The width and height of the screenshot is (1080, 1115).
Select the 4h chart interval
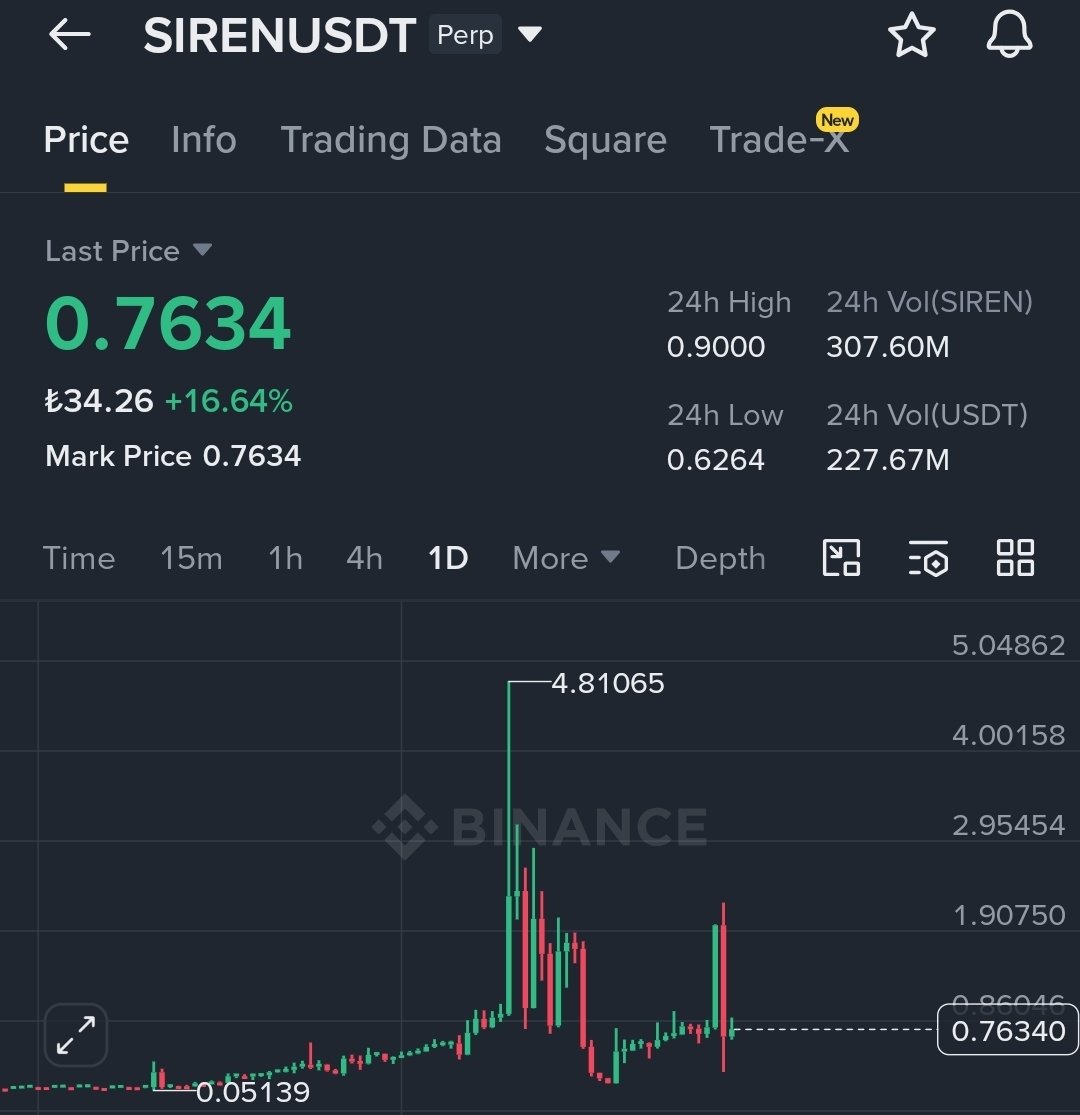tap(364, 558)
